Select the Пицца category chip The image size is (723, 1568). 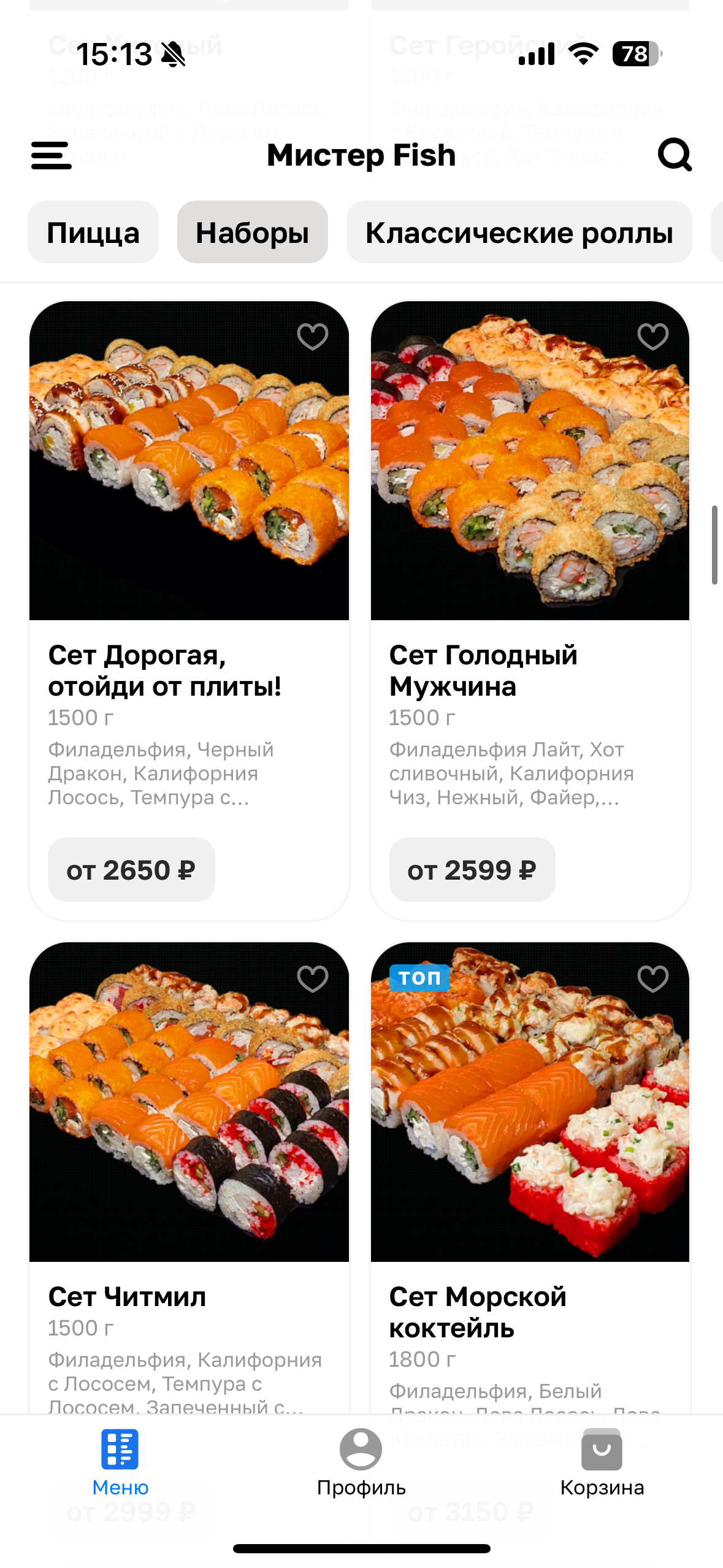click(x=93, y=233)
